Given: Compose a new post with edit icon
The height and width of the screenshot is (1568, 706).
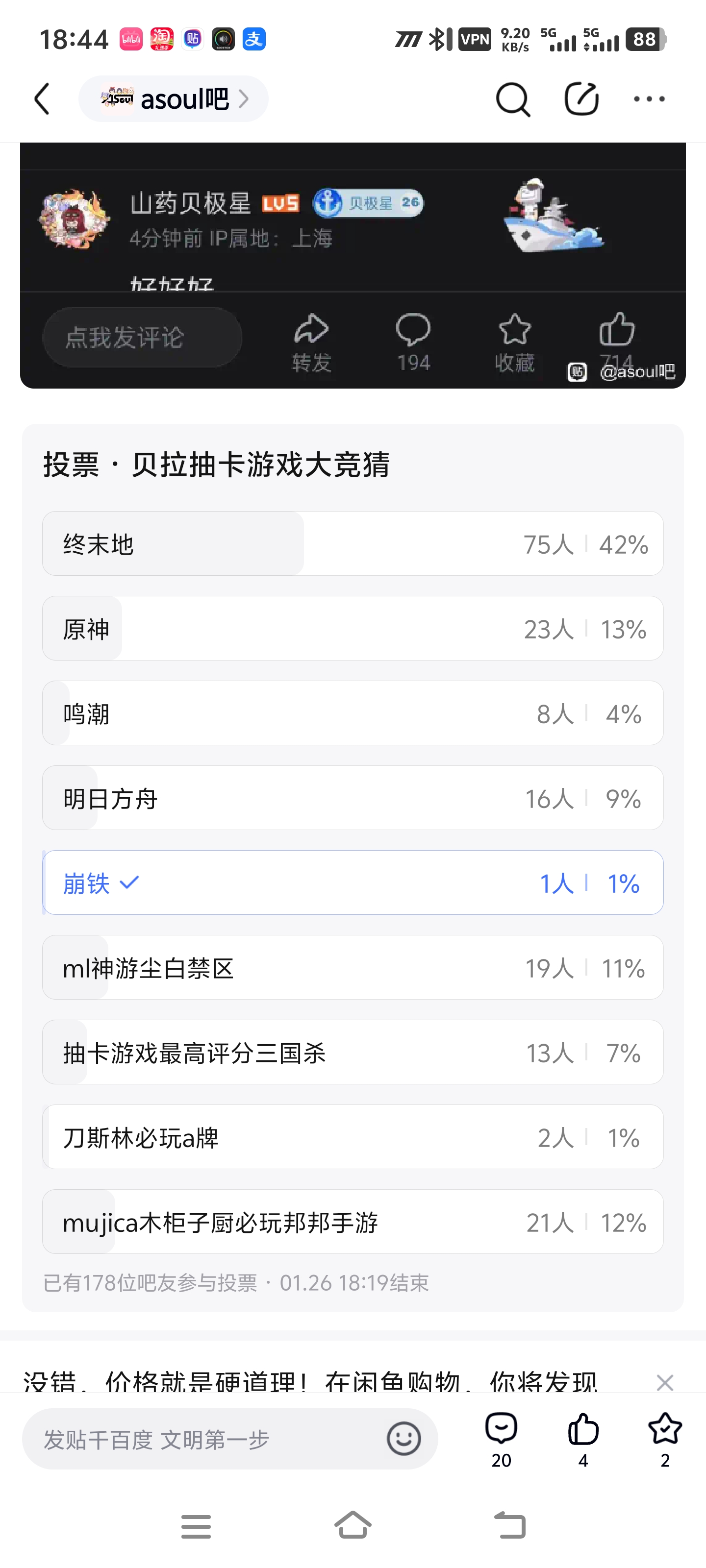Looking at the screenshot, I should [581, 99].
